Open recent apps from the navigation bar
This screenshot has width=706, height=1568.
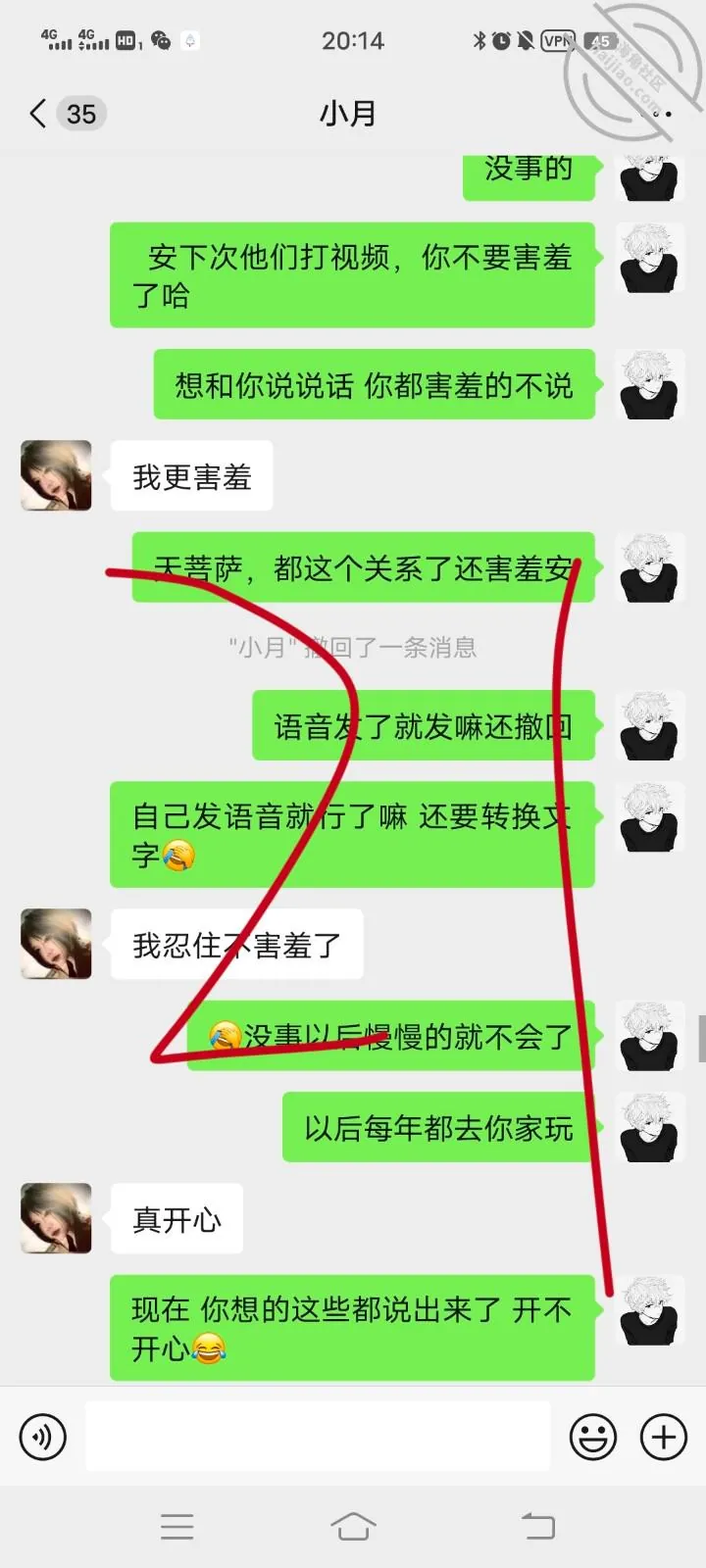(176, 1526)
